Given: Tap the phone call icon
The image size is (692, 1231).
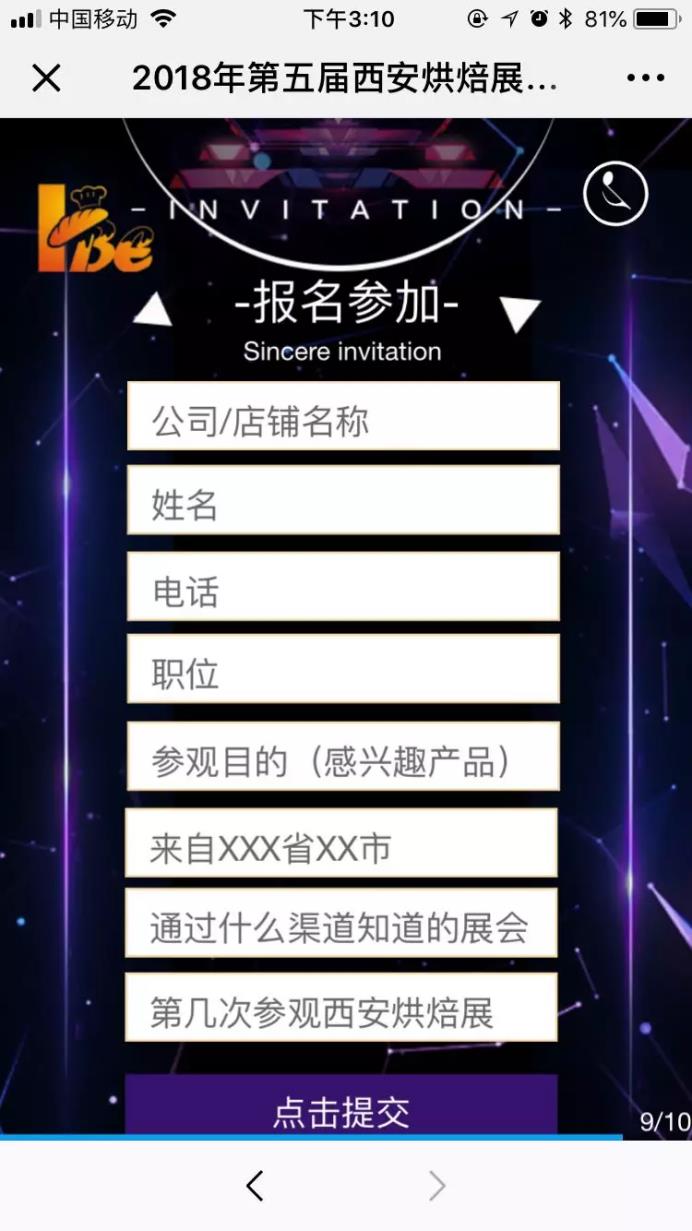Looking at the screenshot, I should coord(615,194).
